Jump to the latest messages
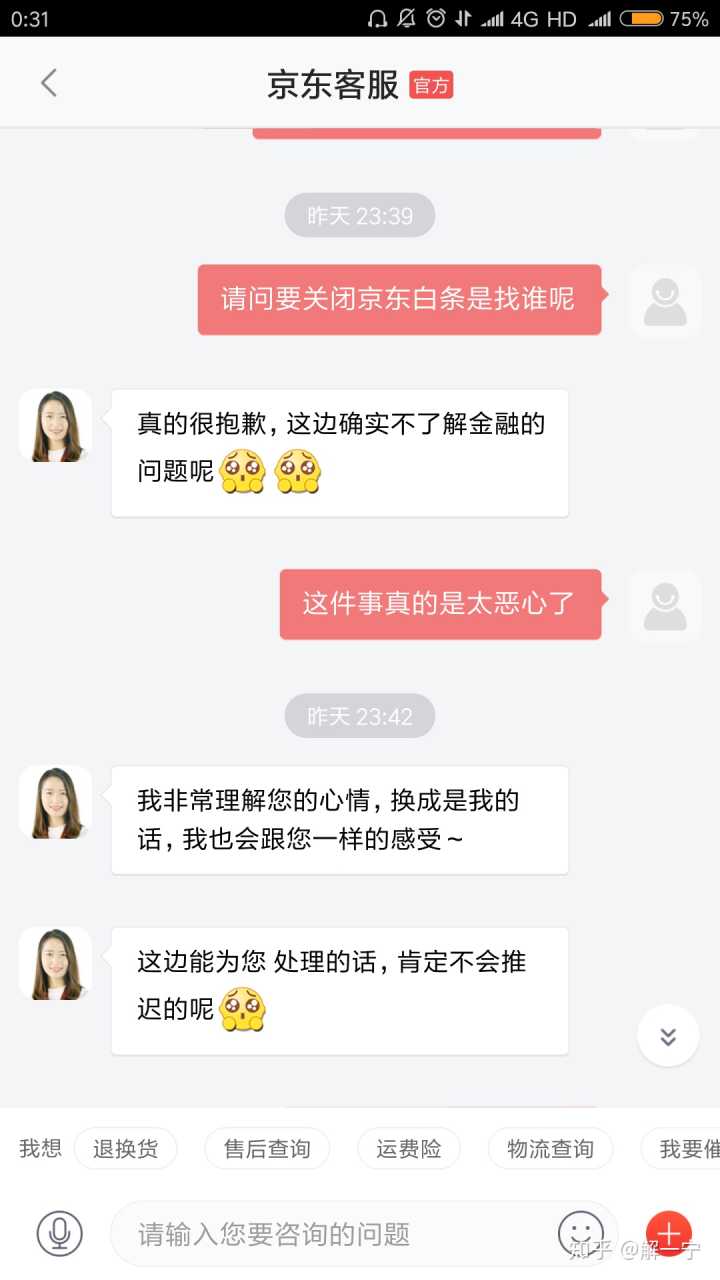The width and height of the screenshot is (720, 1280). click(668, 1036)
